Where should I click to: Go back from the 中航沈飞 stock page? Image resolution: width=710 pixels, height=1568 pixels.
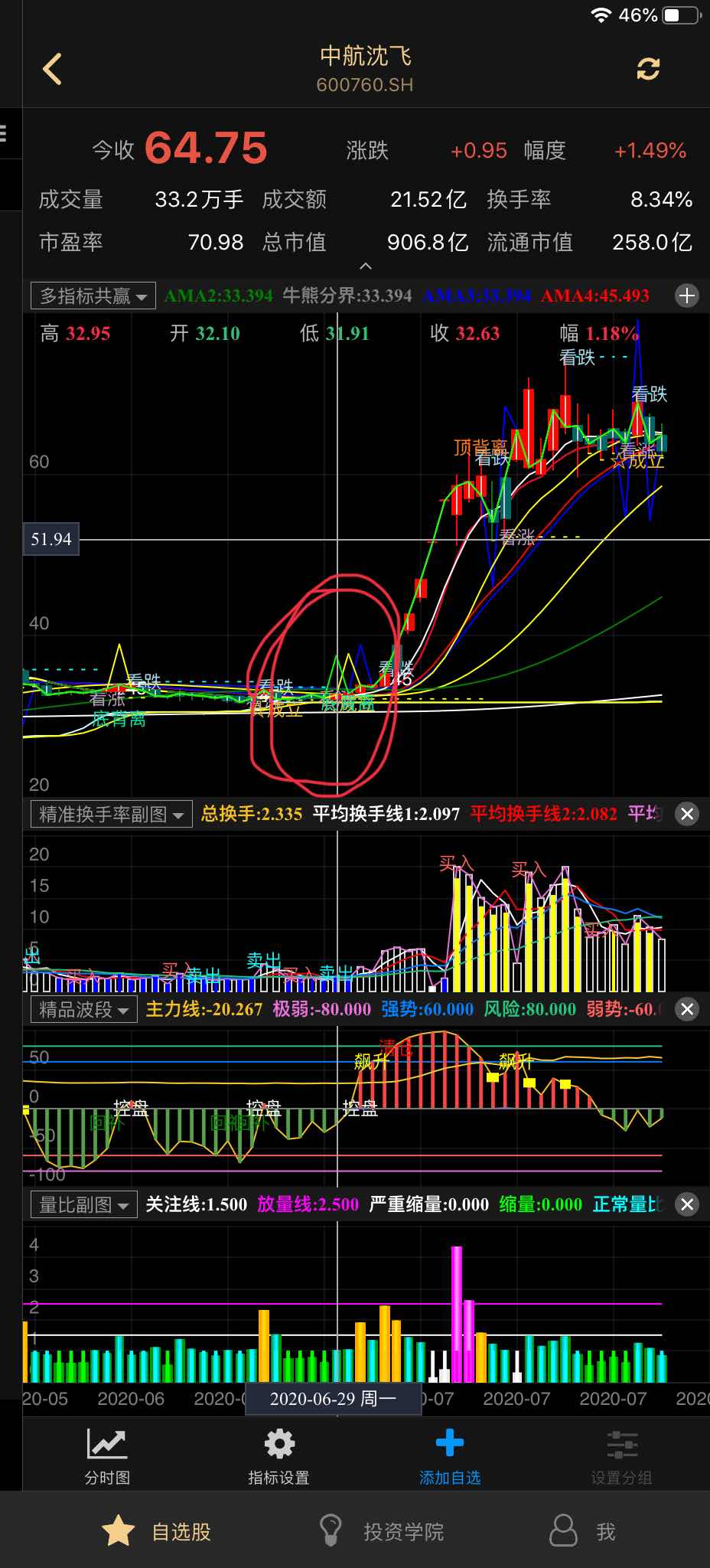(x=52, y=70)
